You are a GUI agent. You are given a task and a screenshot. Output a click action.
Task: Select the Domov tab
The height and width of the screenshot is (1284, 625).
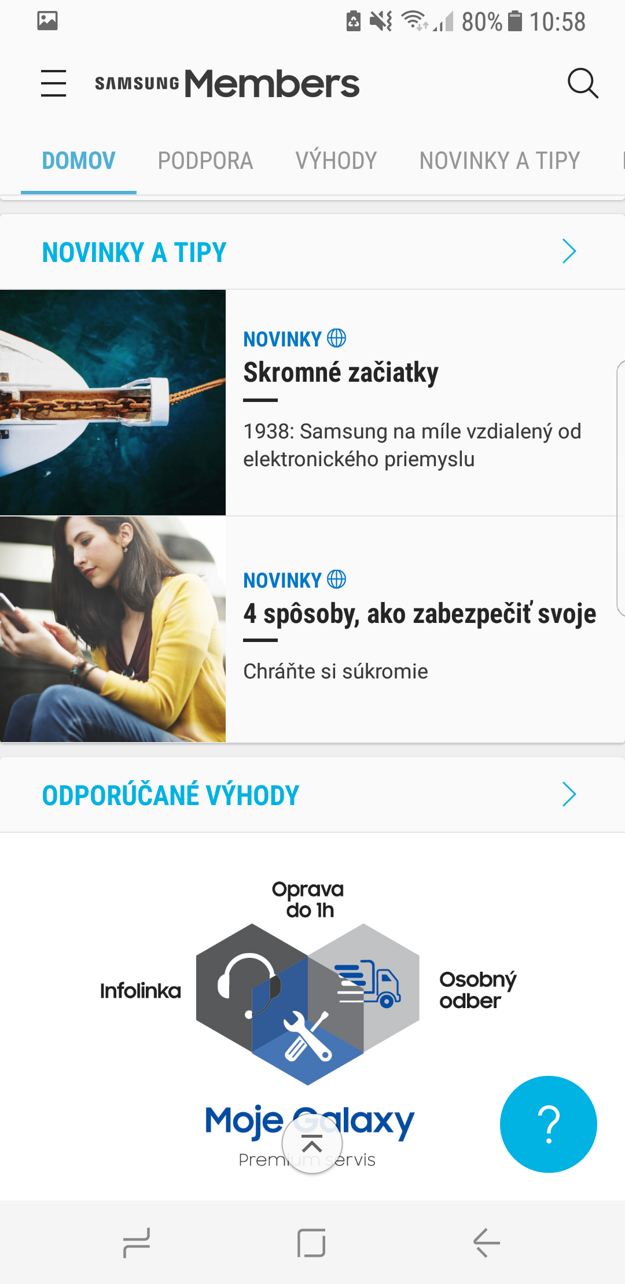click(x=78, y=160)
